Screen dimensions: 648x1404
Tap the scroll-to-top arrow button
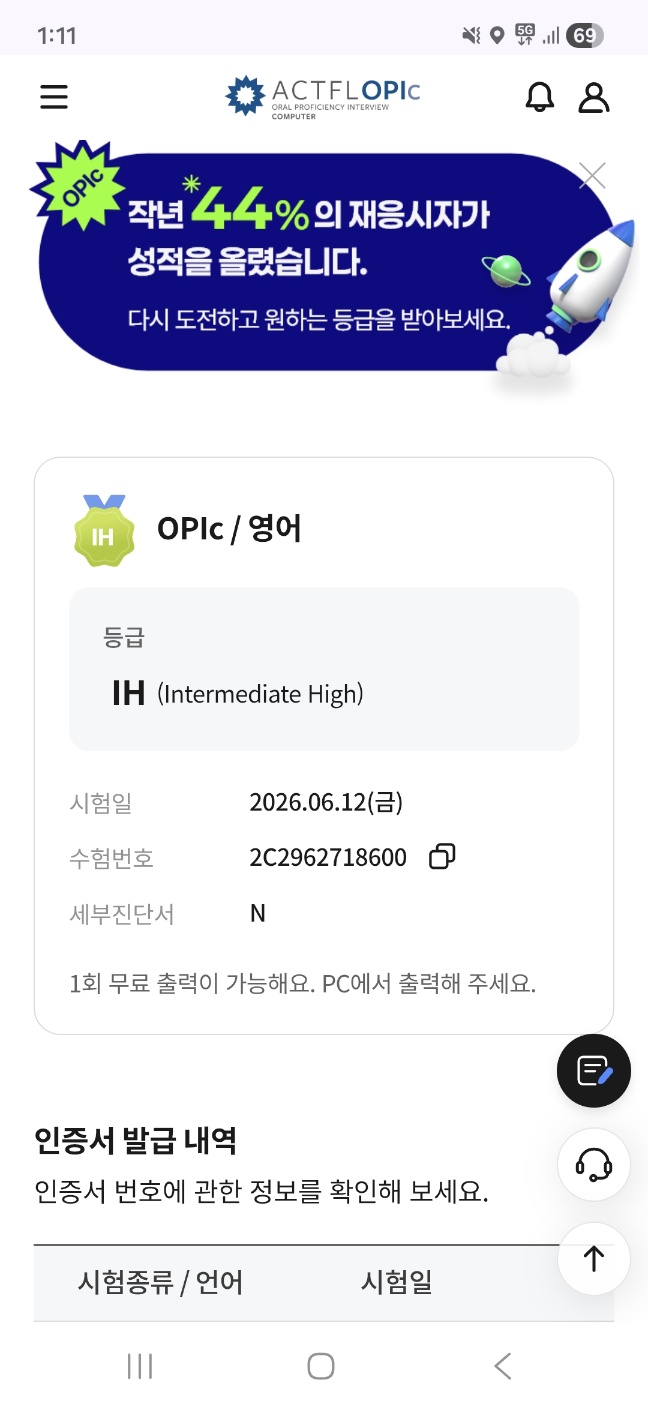(x=594, y=1258)
